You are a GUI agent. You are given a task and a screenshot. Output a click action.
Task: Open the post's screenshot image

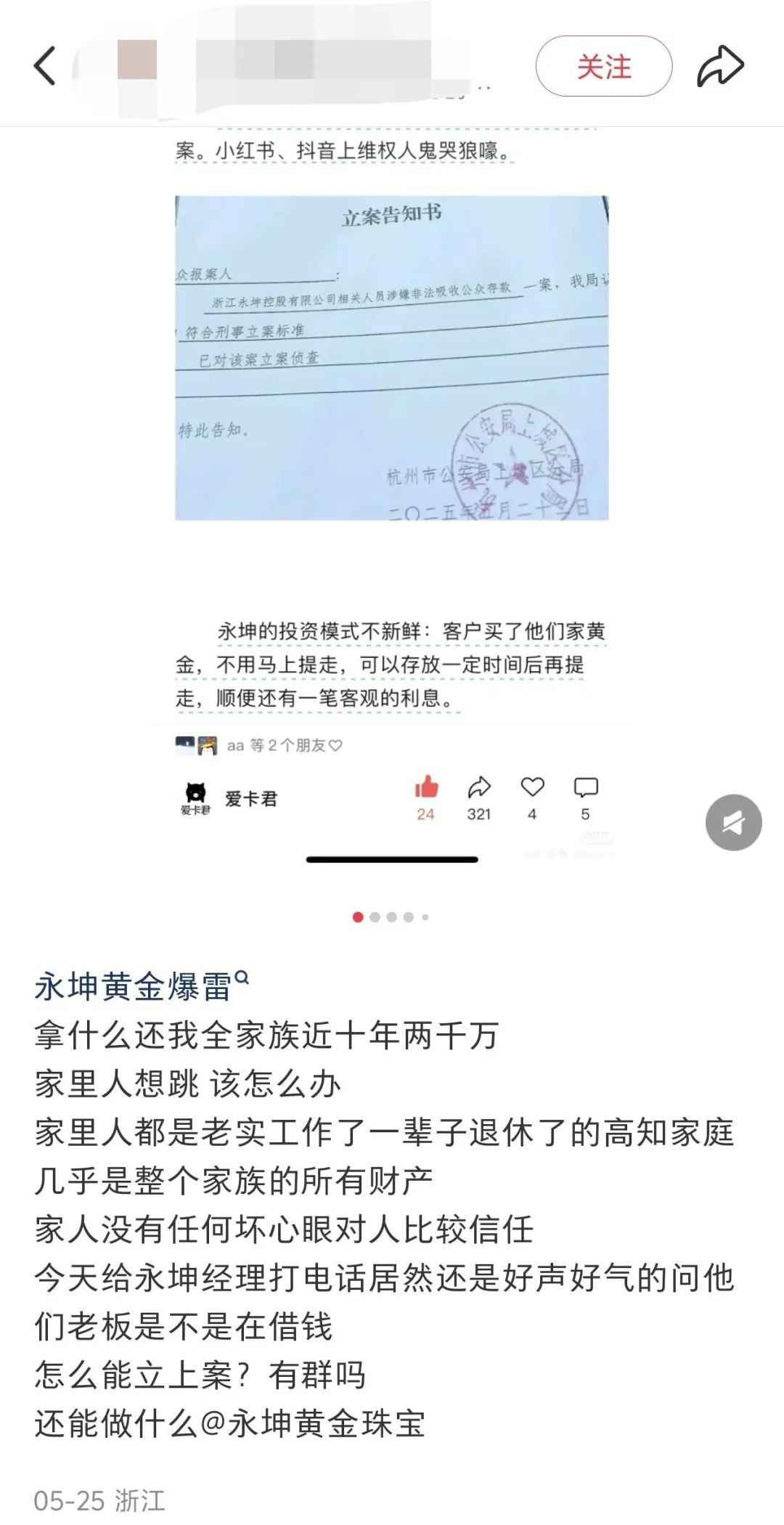click(392, 494)
